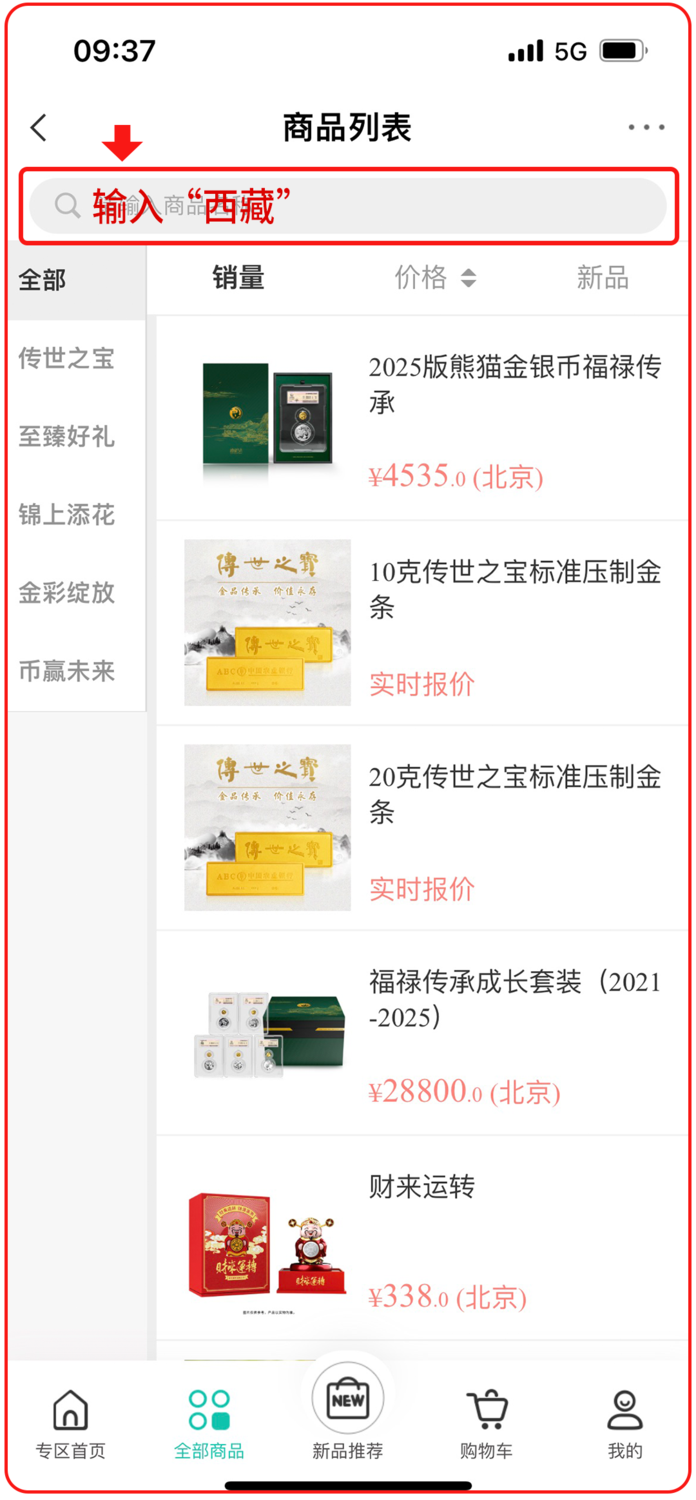Select the 币赢未来 category
This screenshot has height=1500, width=696.
click(x=67, y=671)
